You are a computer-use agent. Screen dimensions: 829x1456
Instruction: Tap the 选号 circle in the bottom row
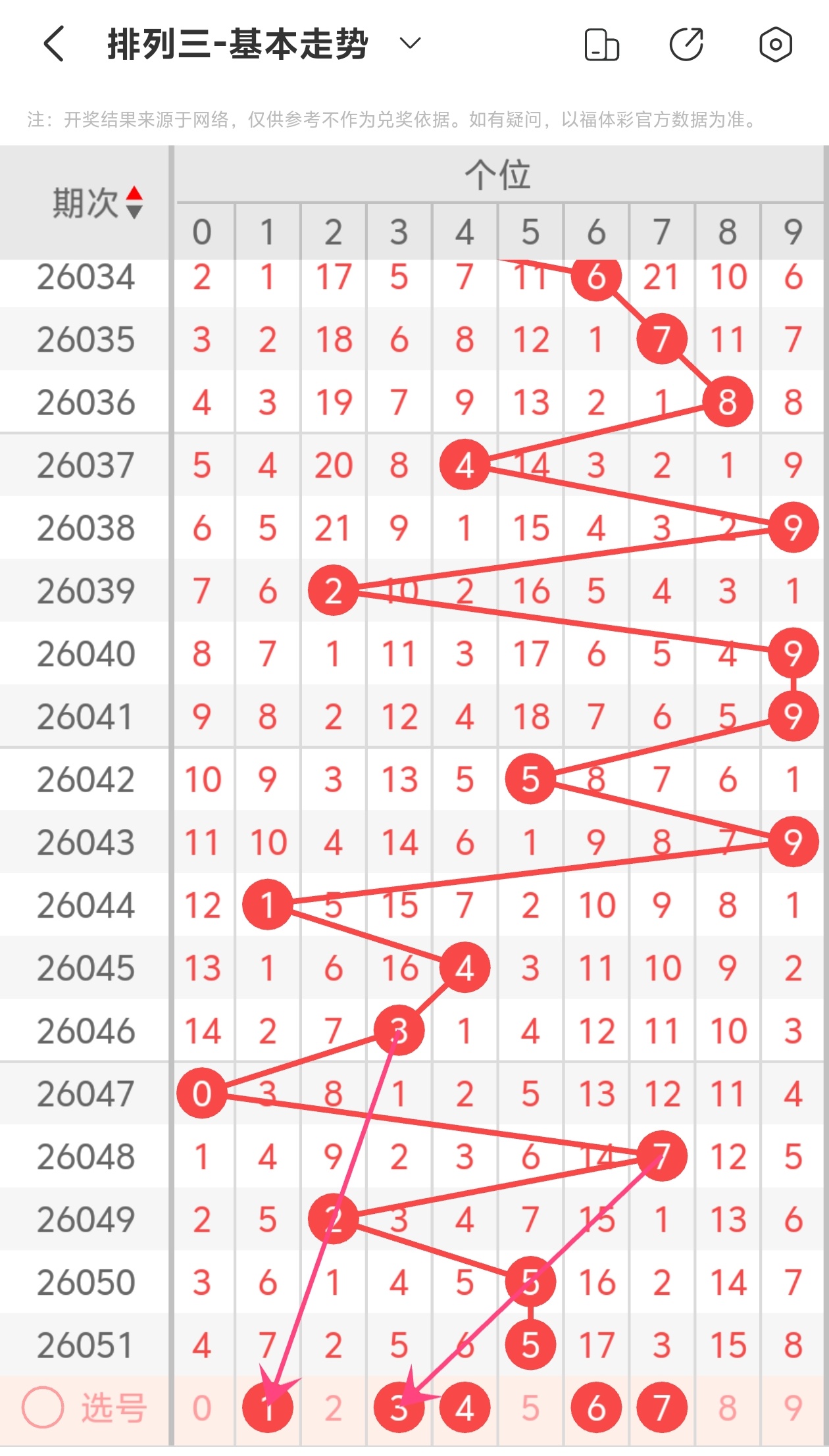point(43,1408)
